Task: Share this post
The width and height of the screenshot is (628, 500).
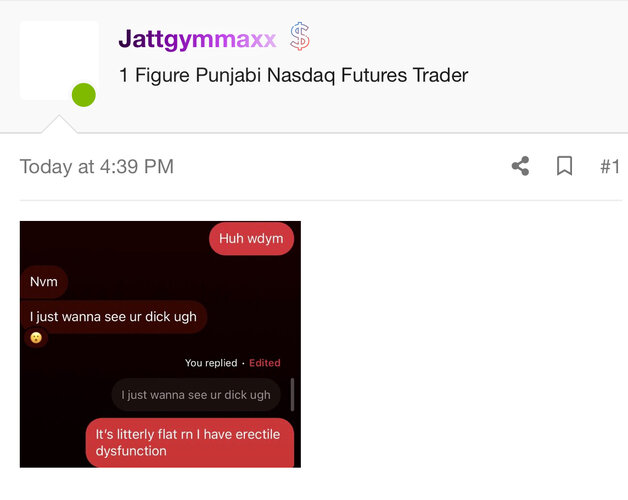Action: coord(520,166)
